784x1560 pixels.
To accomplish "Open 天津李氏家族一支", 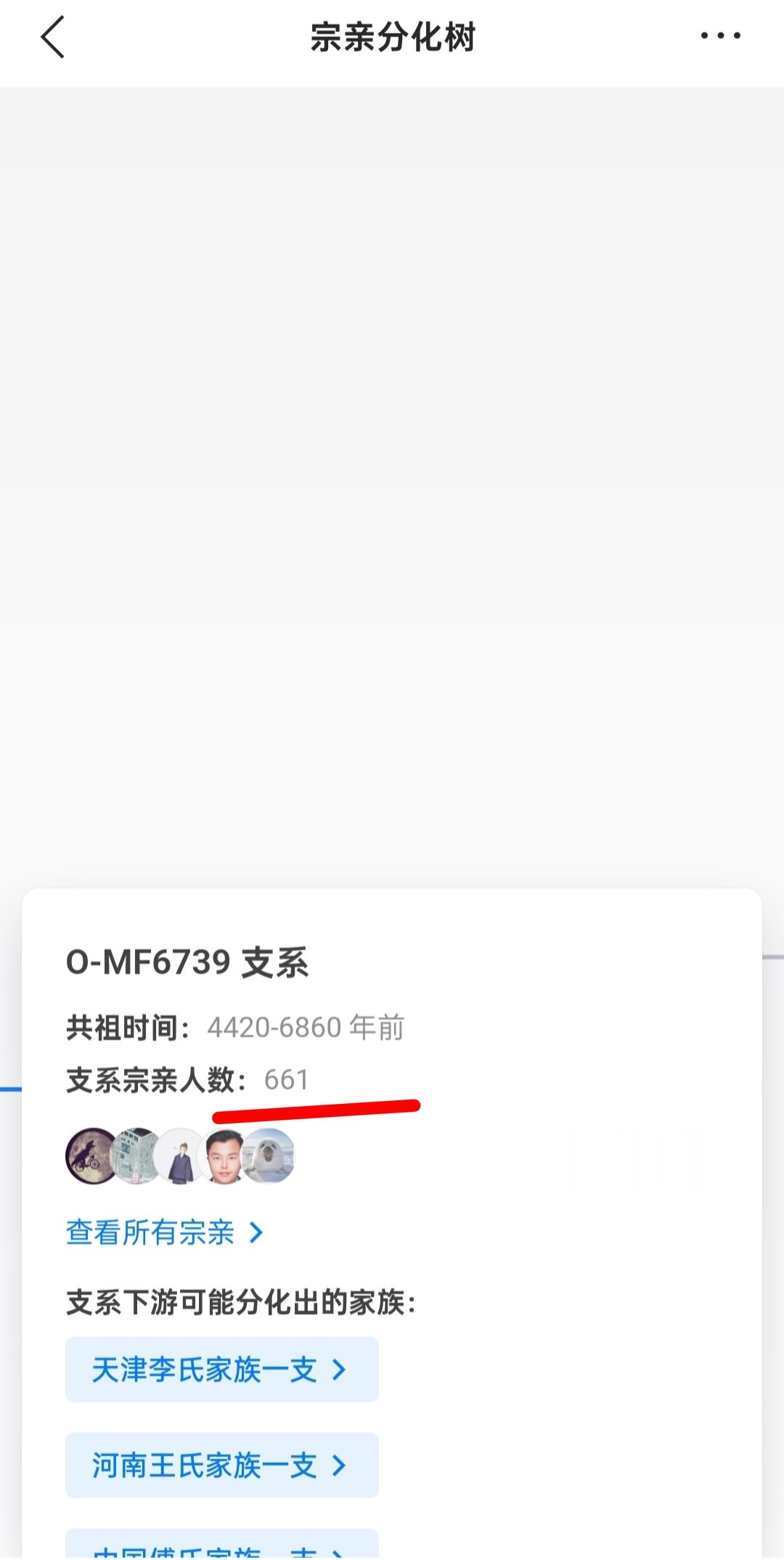I will [x=221, y=1370].
